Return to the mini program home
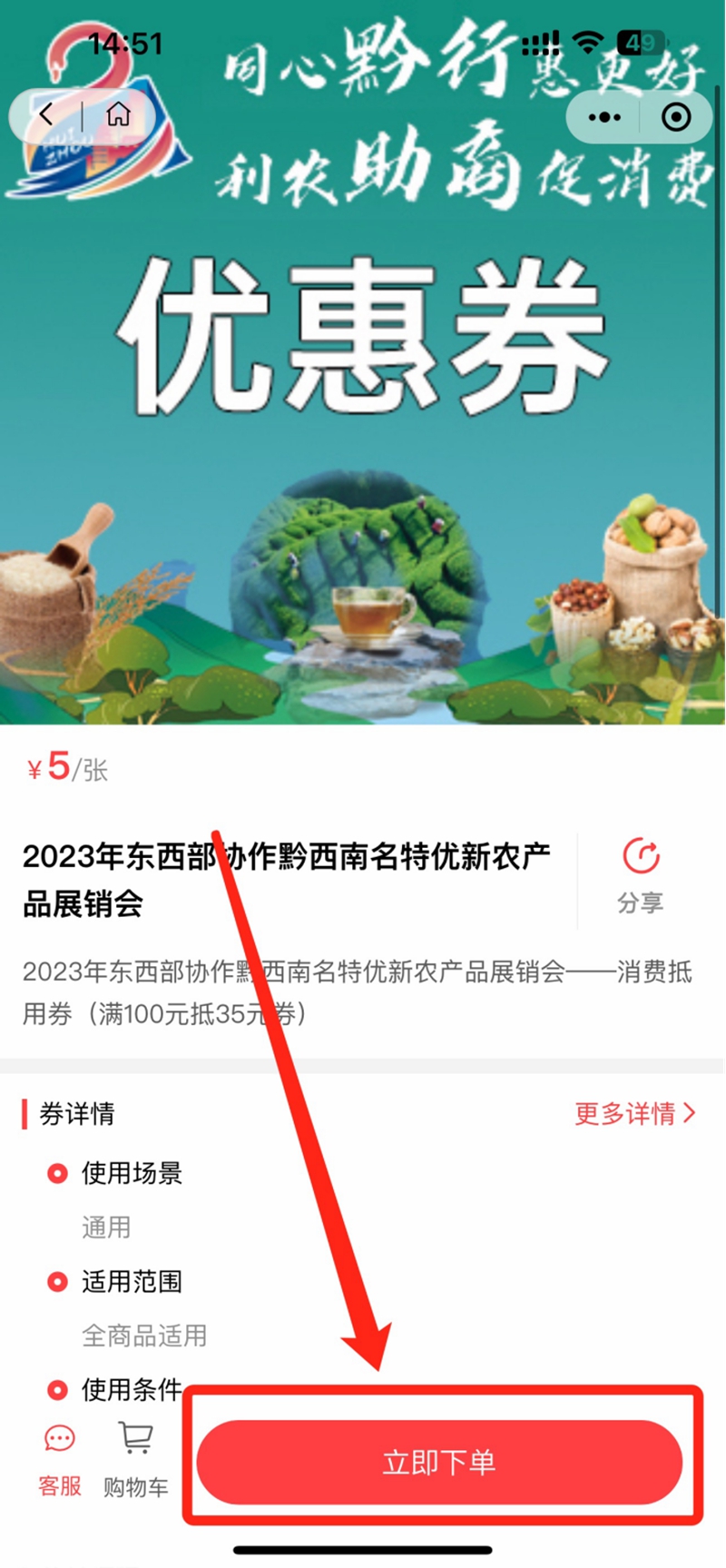Image resolution: width=726 pixels, height=1568 pixels. 118,115
